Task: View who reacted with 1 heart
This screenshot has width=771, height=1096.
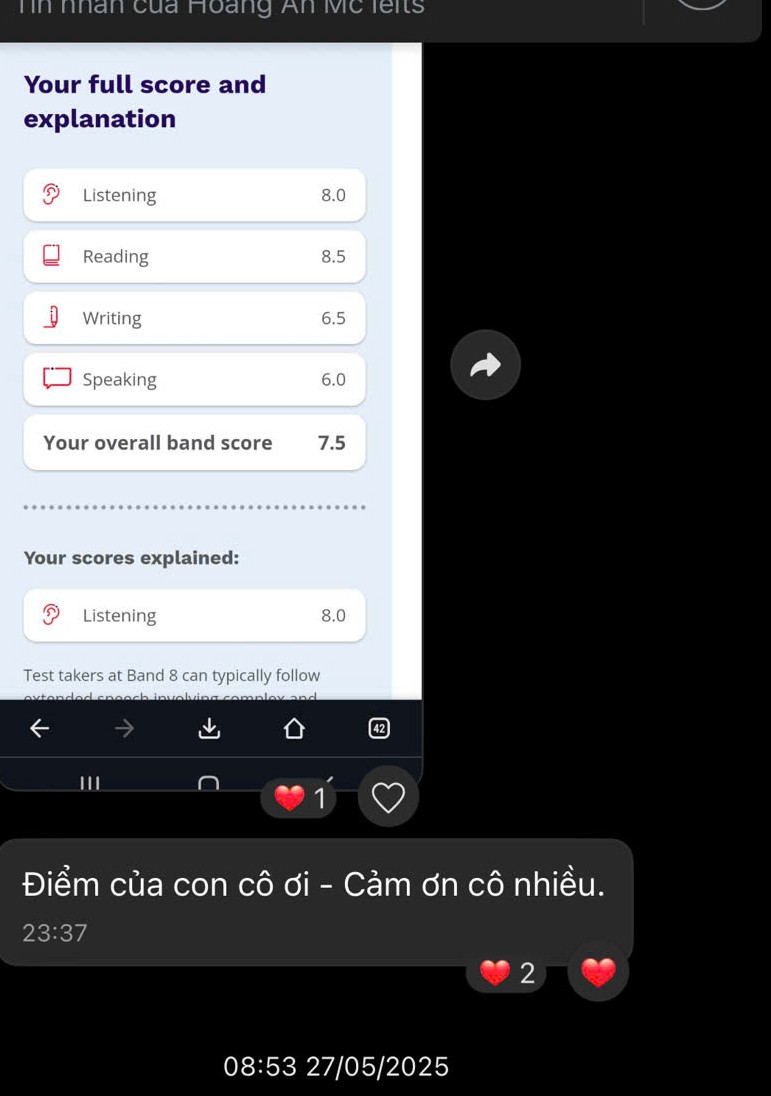Action: [x=299, y=798]
